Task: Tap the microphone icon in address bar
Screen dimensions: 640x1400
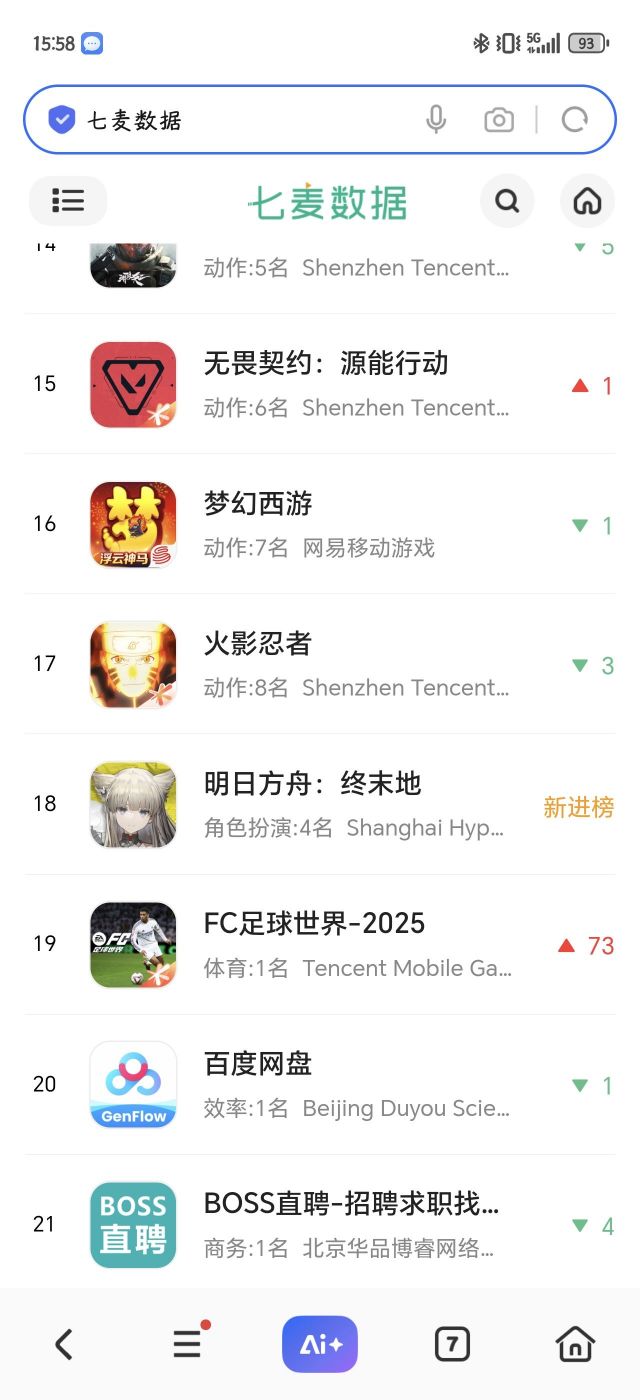Action: point(436,120)
